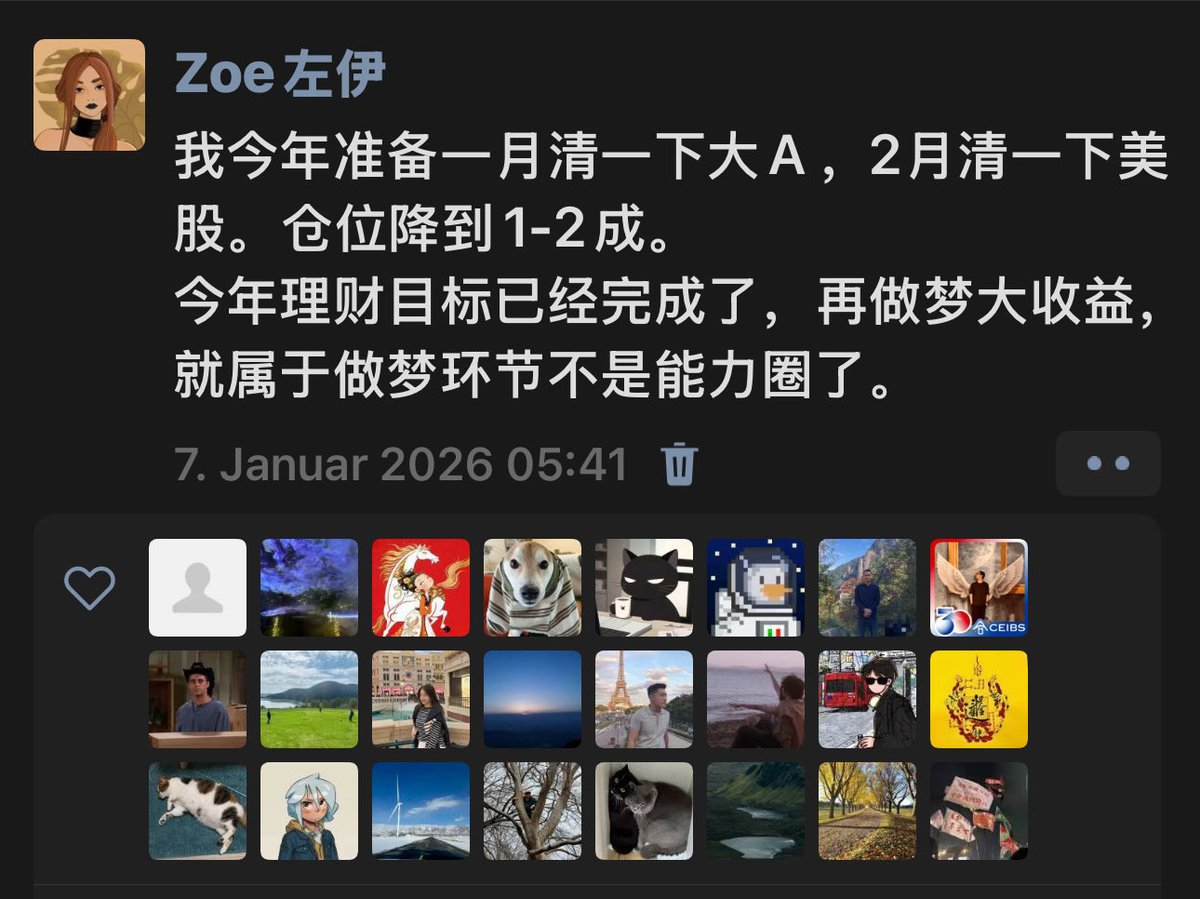The image size is (1200, 899).
Task: Tap the Zoe 左伊 username link
Action: click(280, 75)
